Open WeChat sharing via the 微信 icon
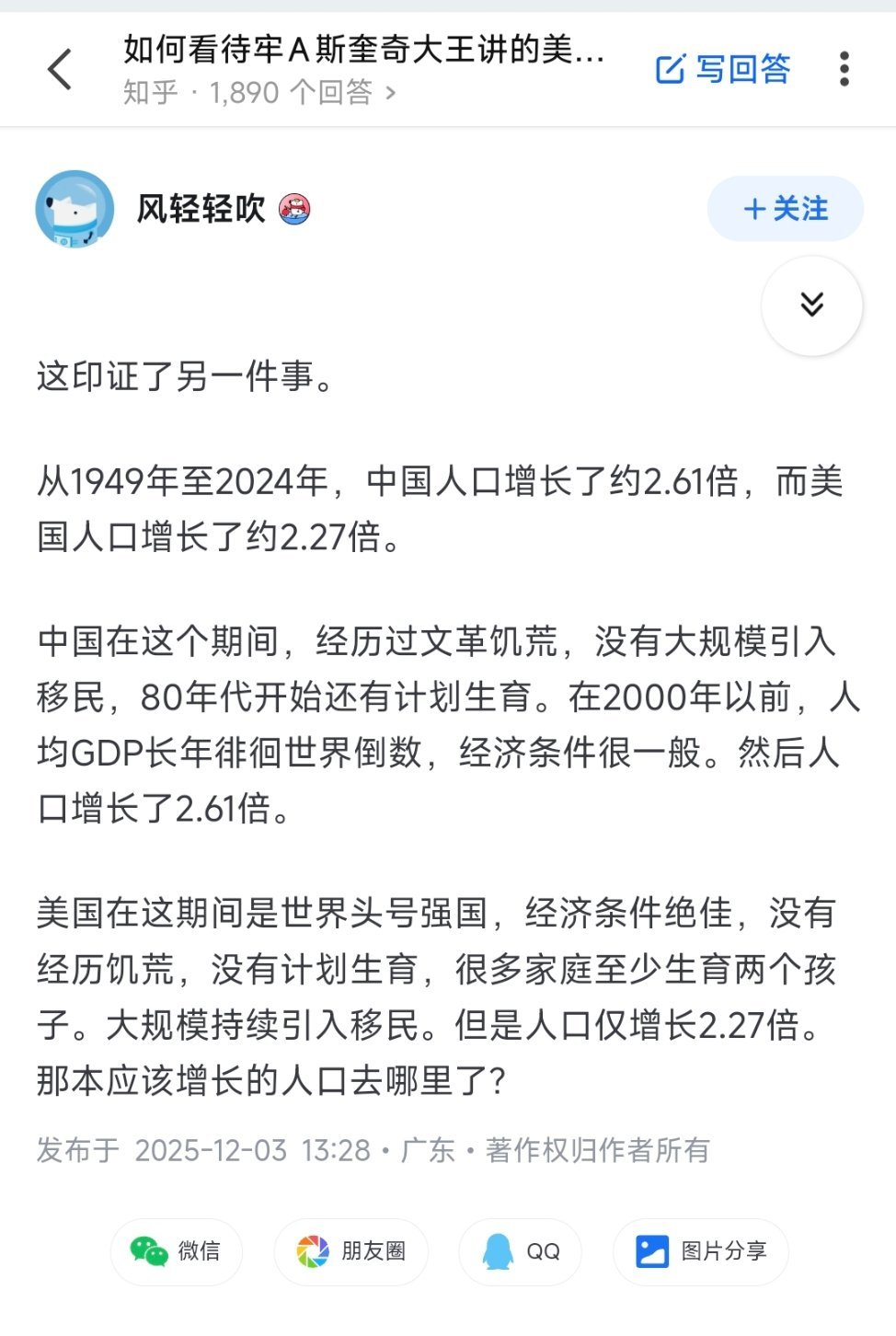 [x=176, y=1251]
